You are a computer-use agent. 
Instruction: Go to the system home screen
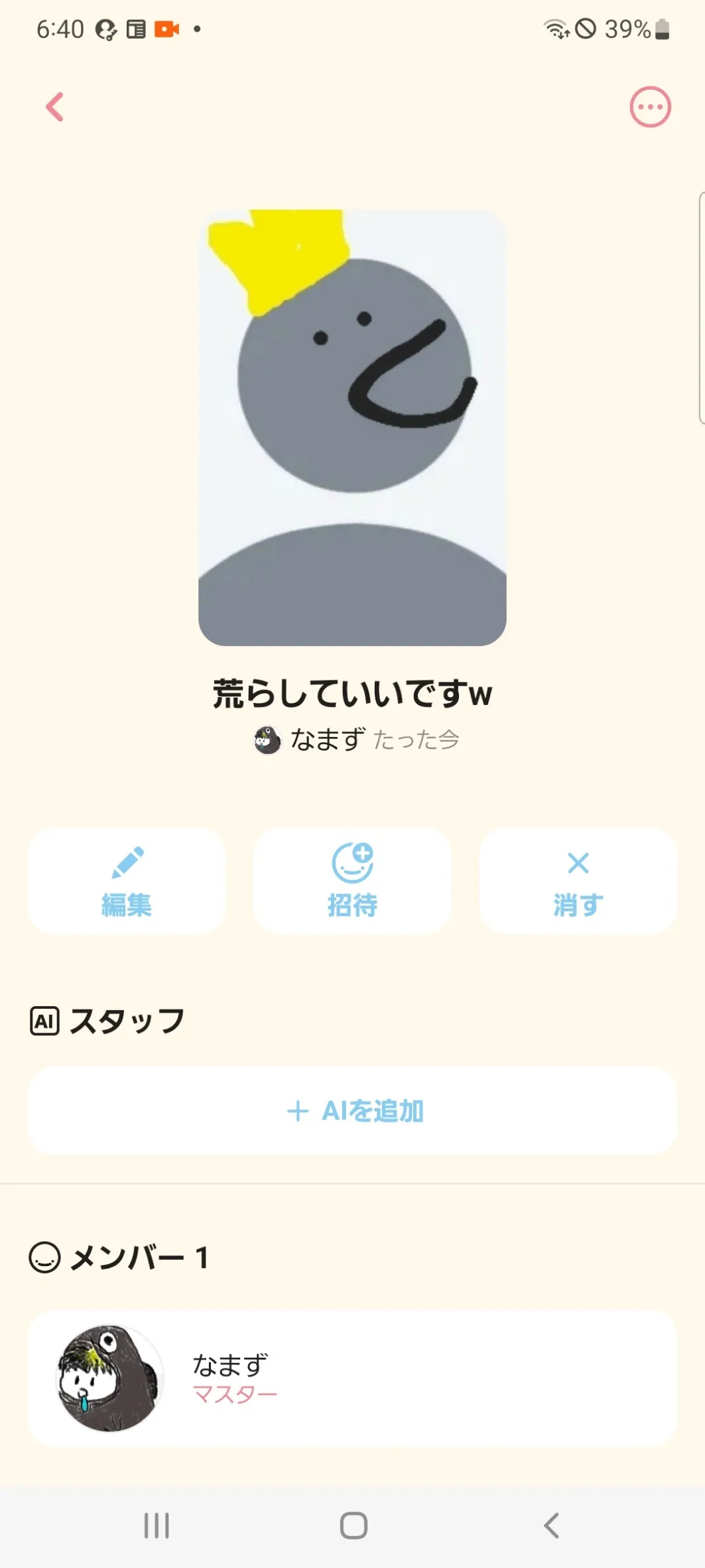(353, 1526)
